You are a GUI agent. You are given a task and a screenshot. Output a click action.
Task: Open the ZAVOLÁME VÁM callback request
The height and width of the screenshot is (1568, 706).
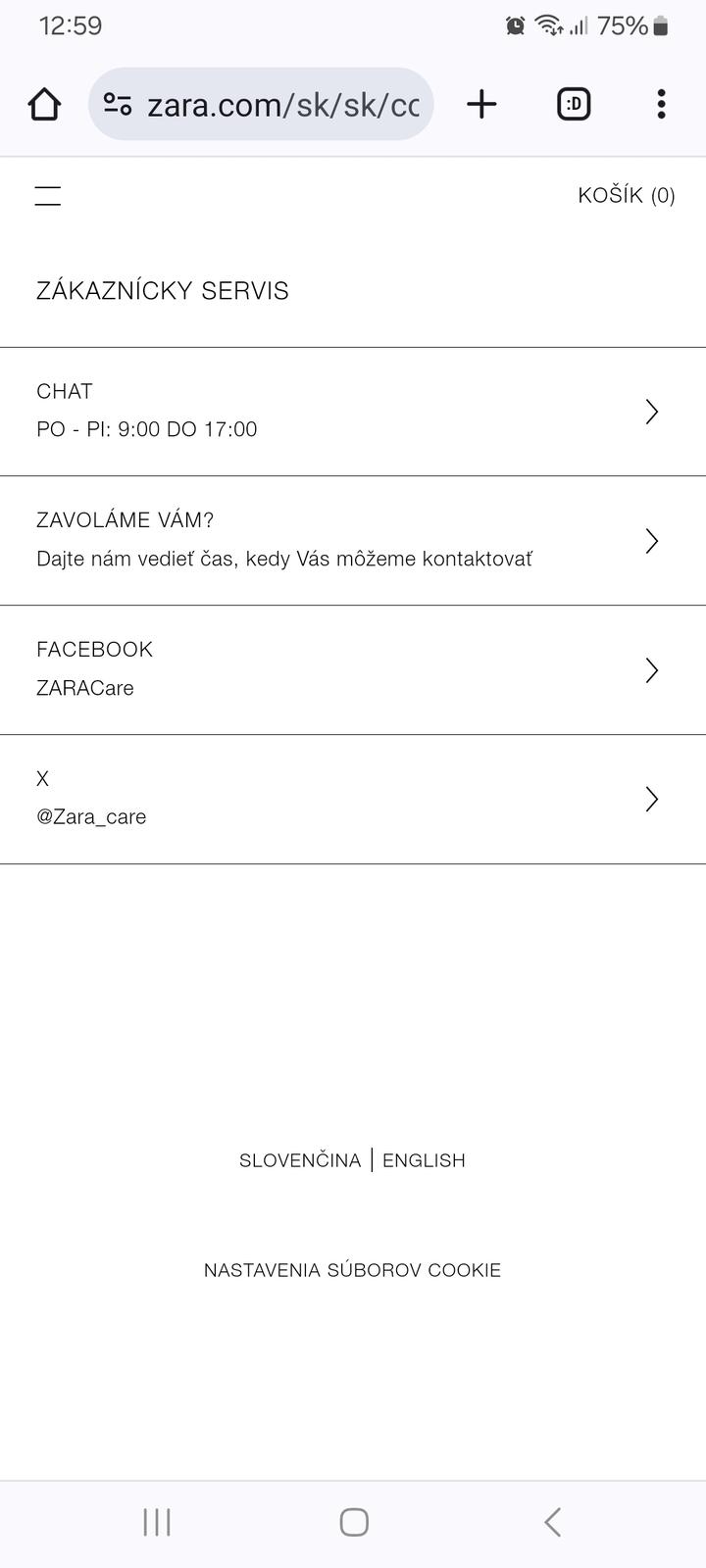(352, 540)
